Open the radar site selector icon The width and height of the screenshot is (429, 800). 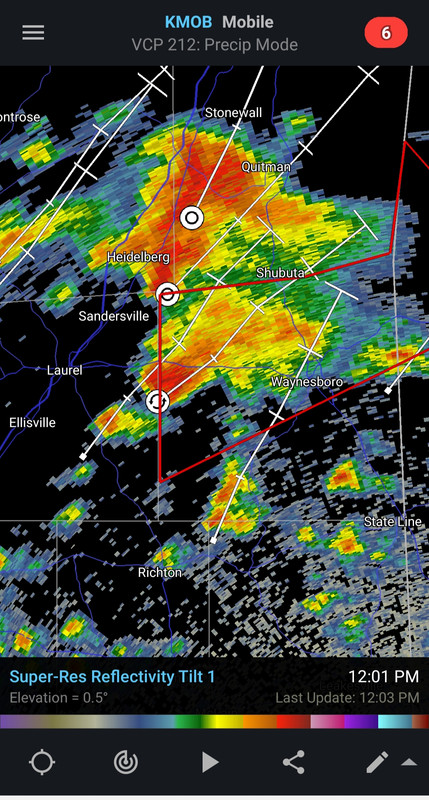[125, 763]
